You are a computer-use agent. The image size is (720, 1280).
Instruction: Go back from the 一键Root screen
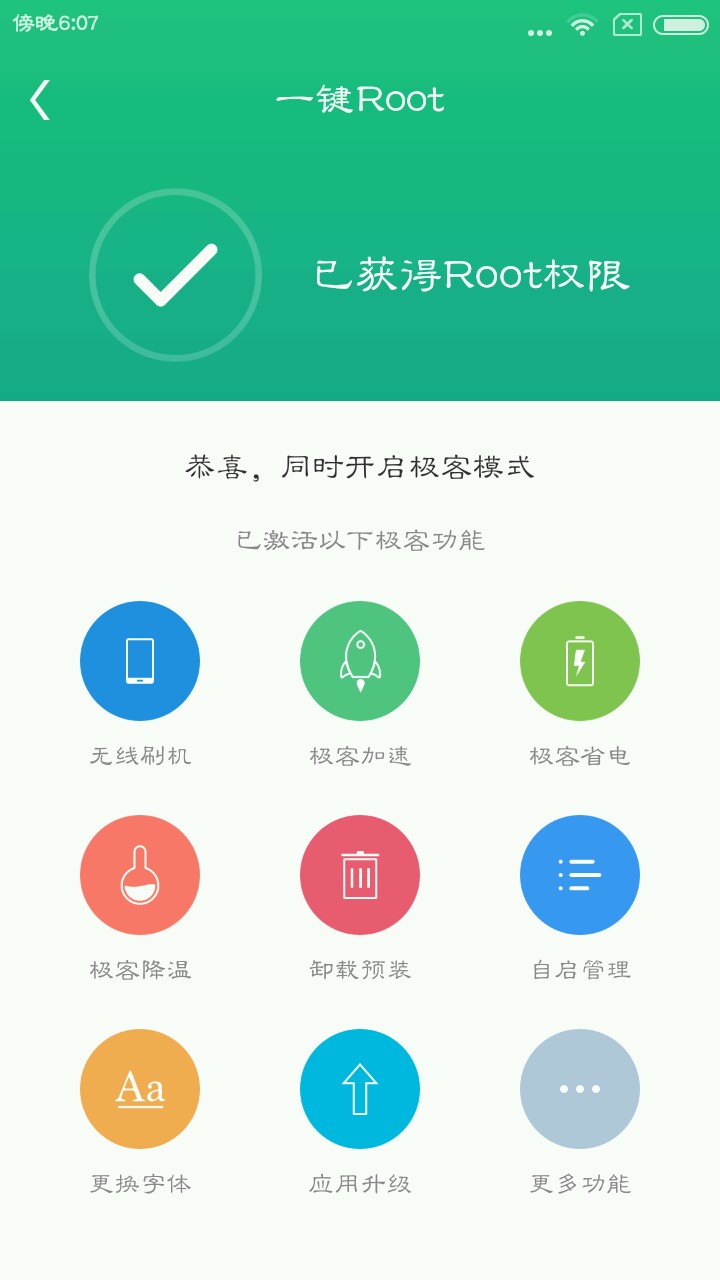click(40, 99)
